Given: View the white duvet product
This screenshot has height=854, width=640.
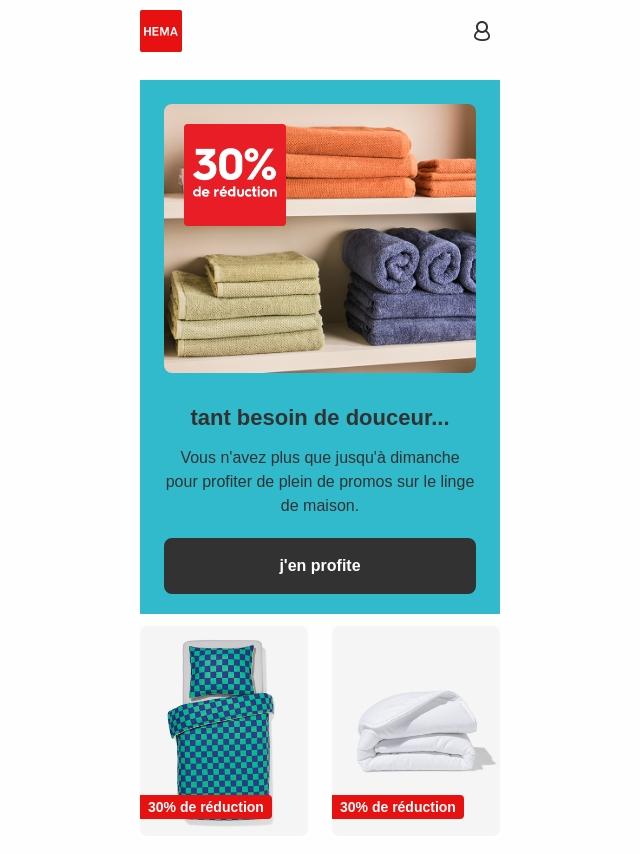Looking at the screenshot, I should tap(416, 730).
